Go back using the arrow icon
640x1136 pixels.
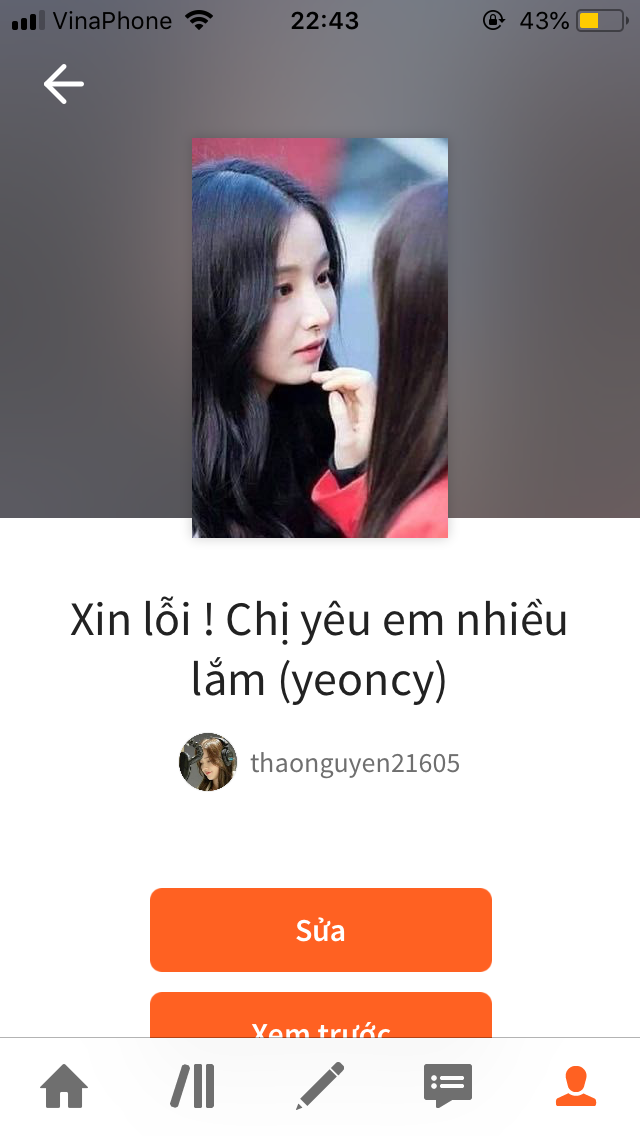(64, 84)
